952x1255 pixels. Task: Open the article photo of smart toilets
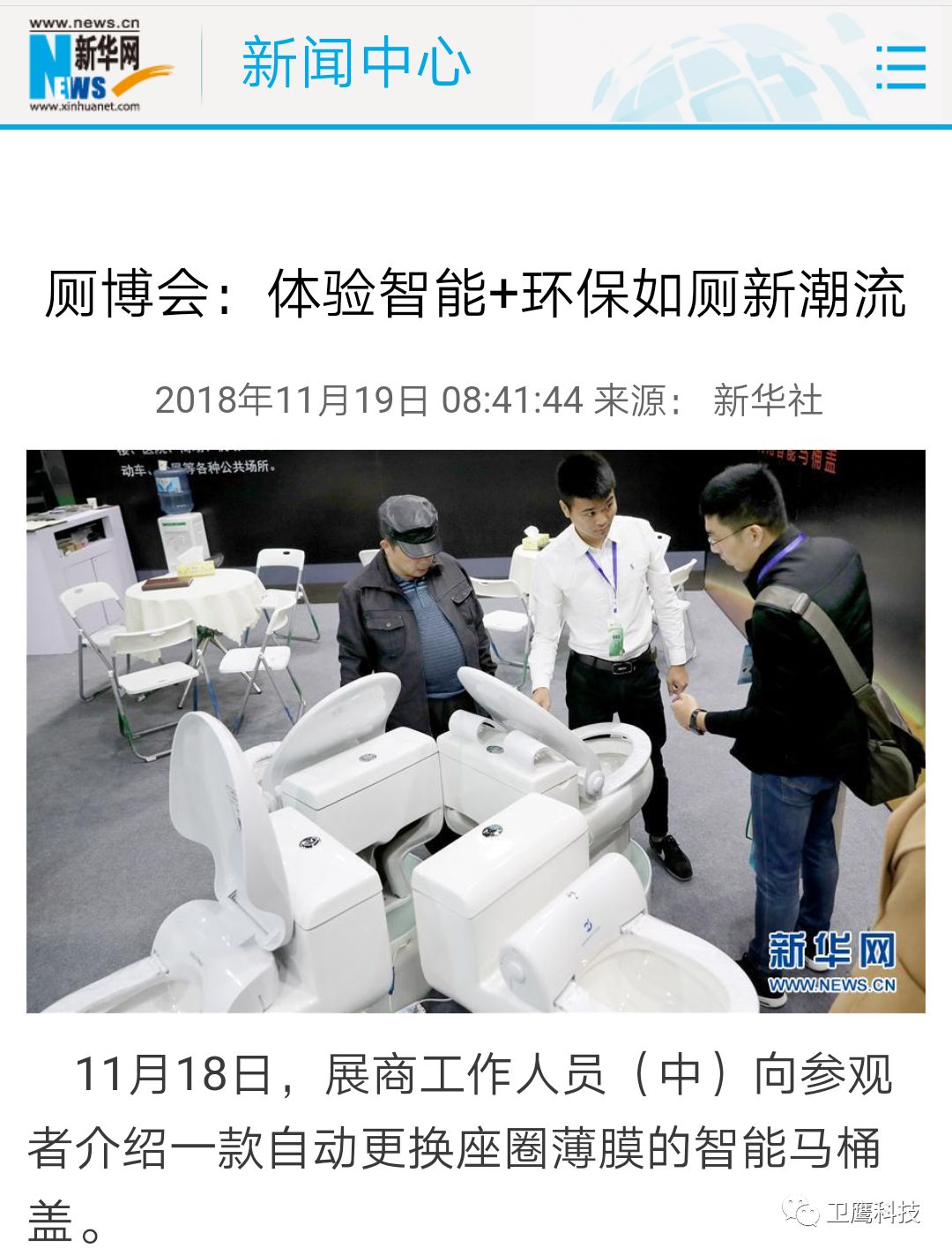click(476, 731)
